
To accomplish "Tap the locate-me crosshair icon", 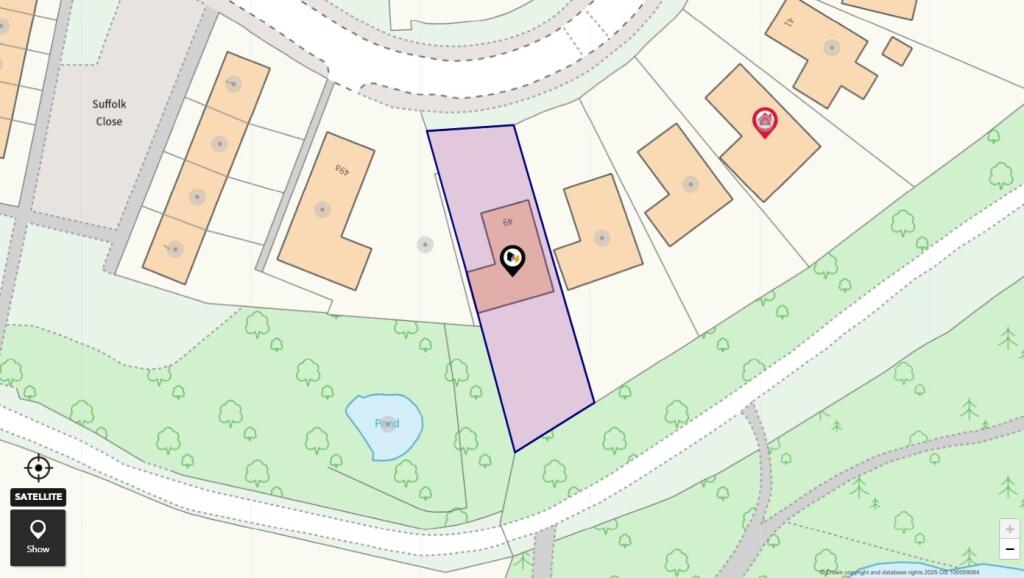I will click(x=38, y=467).
